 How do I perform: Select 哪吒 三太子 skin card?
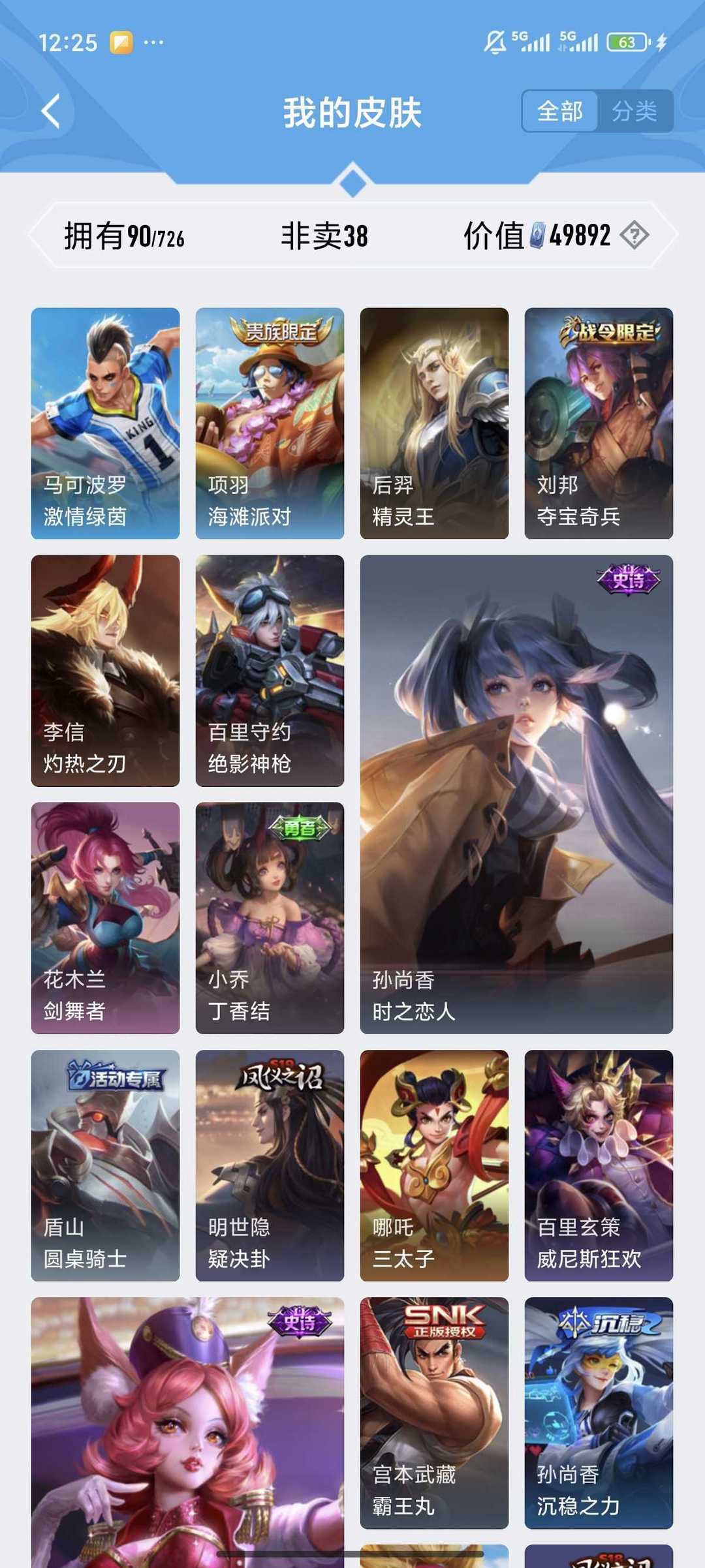point(434,1165)
